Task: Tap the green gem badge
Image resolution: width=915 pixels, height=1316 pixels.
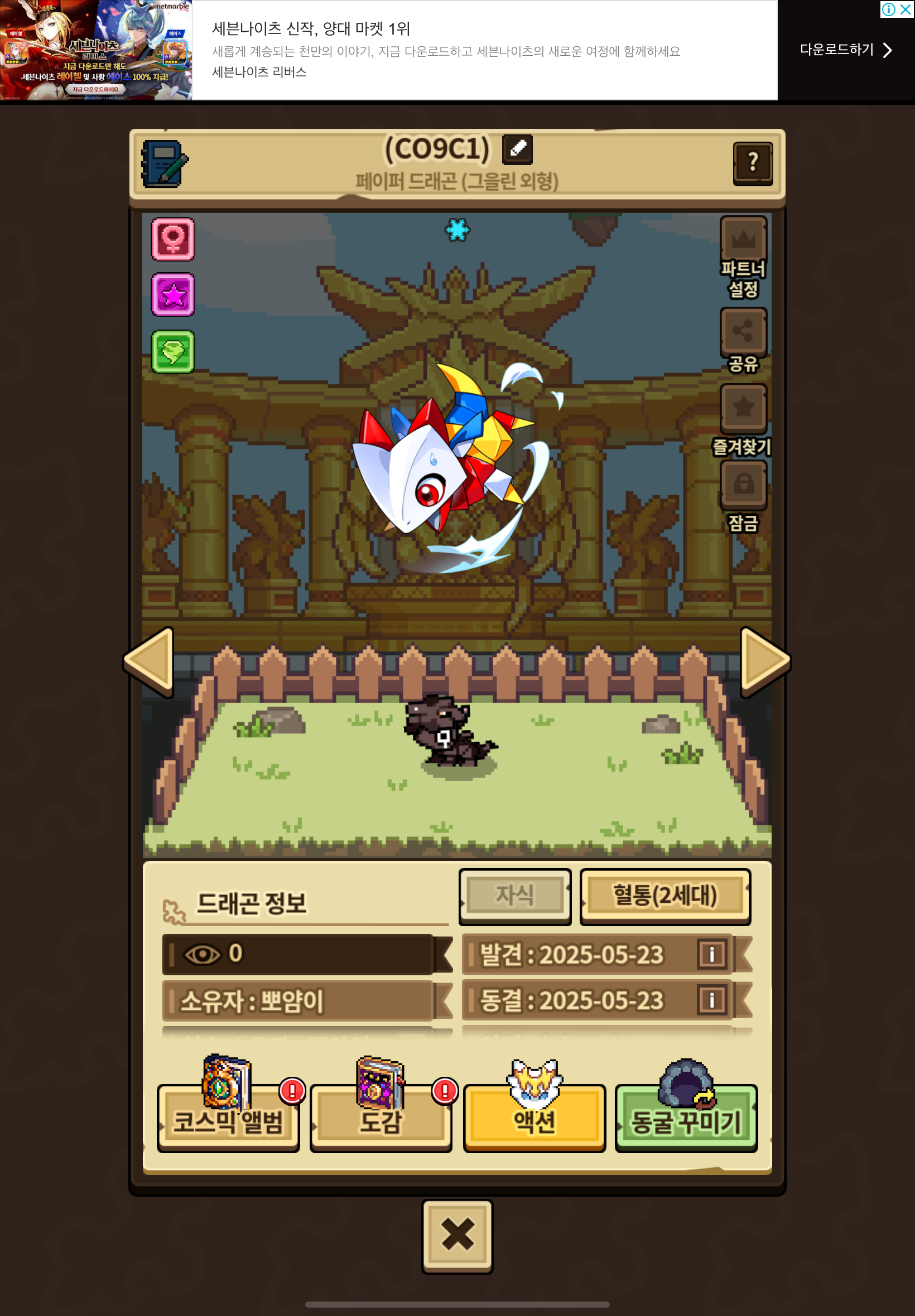Action: click(x=172, y=352)
